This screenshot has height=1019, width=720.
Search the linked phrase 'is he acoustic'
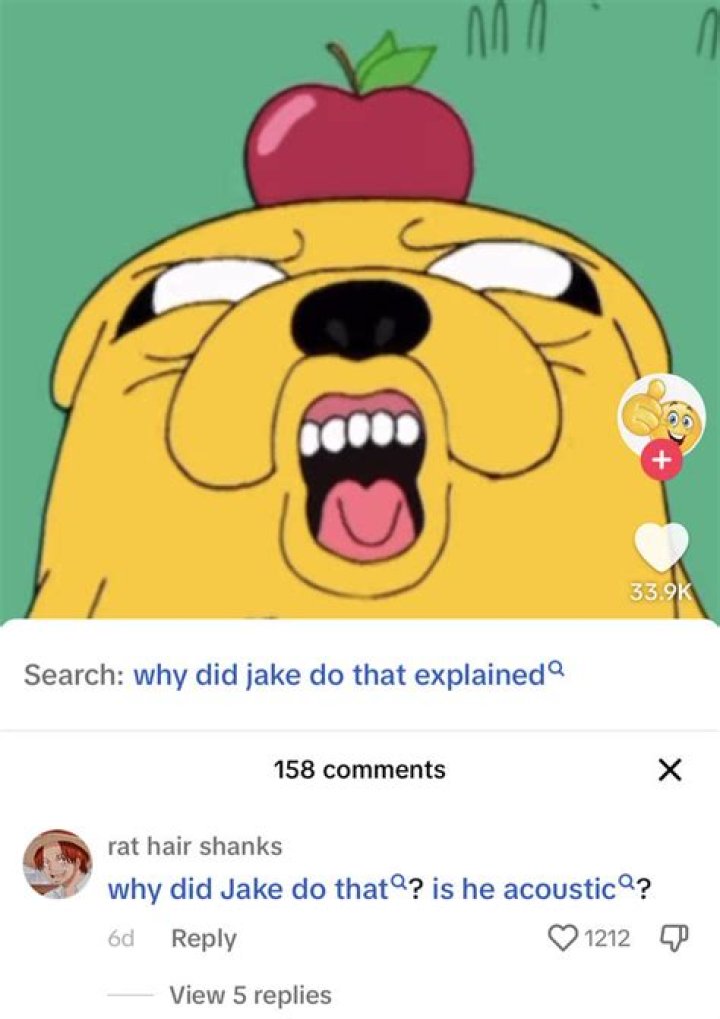[530, 889]
